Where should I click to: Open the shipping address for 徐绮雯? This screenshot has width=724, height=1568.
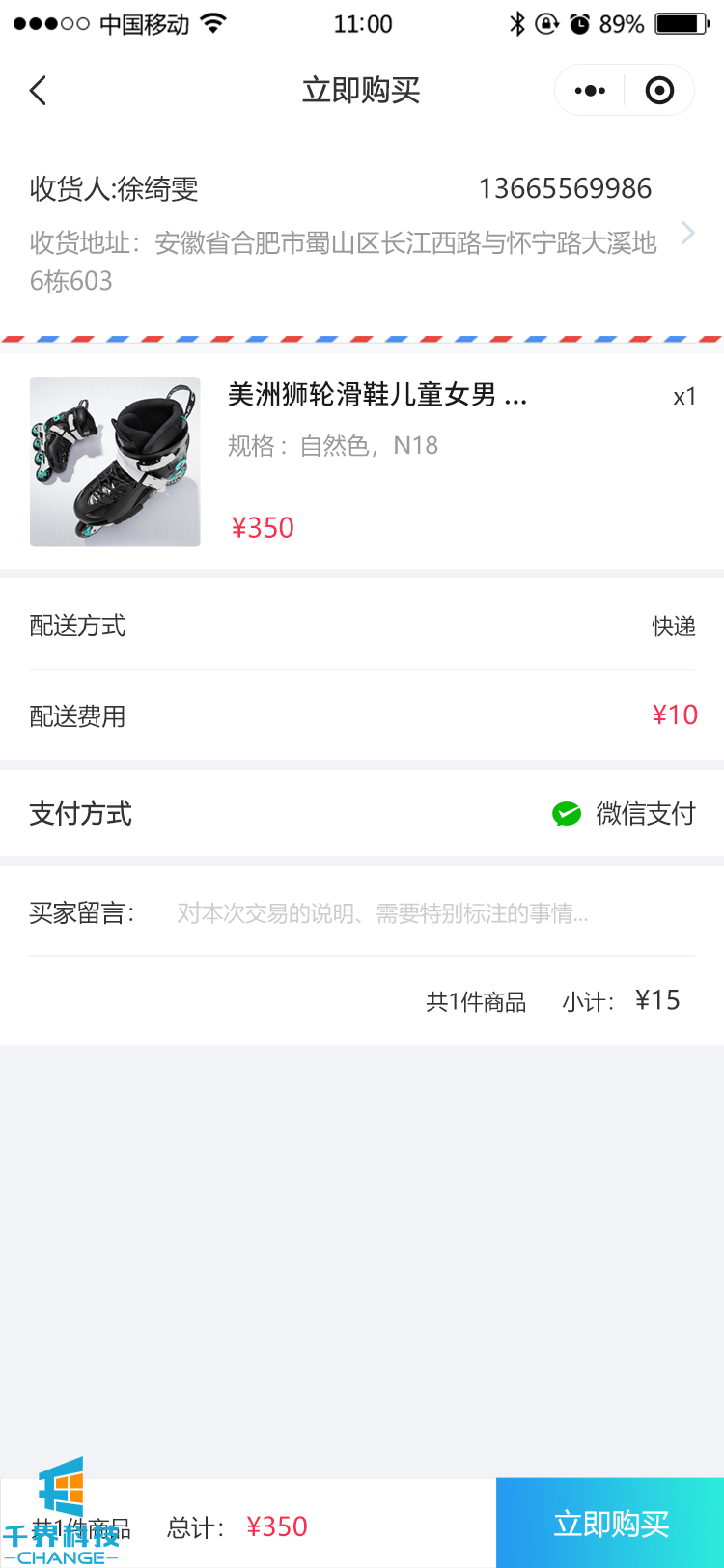point(362,234)
